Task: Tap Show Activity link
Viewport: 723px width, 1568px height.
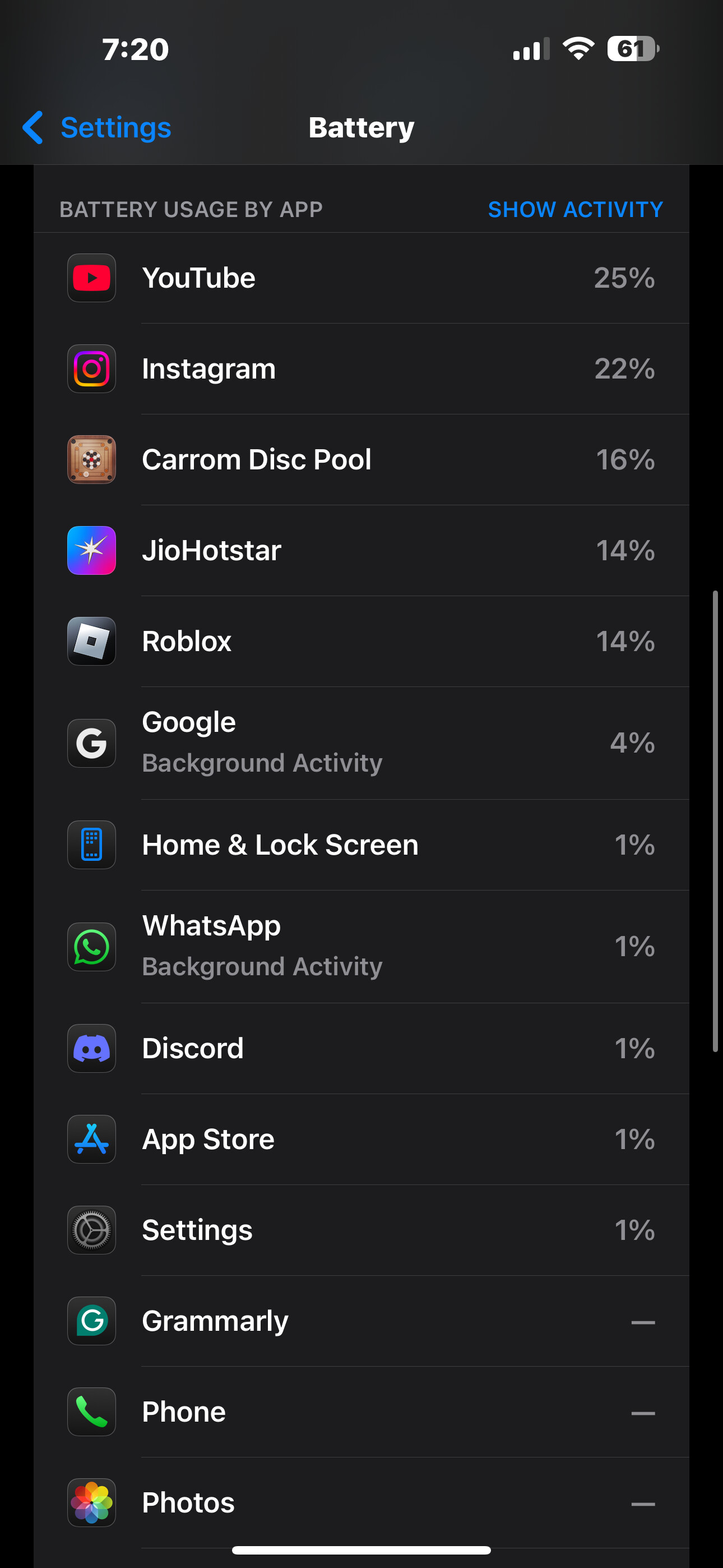Action: pyautogui.click(x=575, y=209)
